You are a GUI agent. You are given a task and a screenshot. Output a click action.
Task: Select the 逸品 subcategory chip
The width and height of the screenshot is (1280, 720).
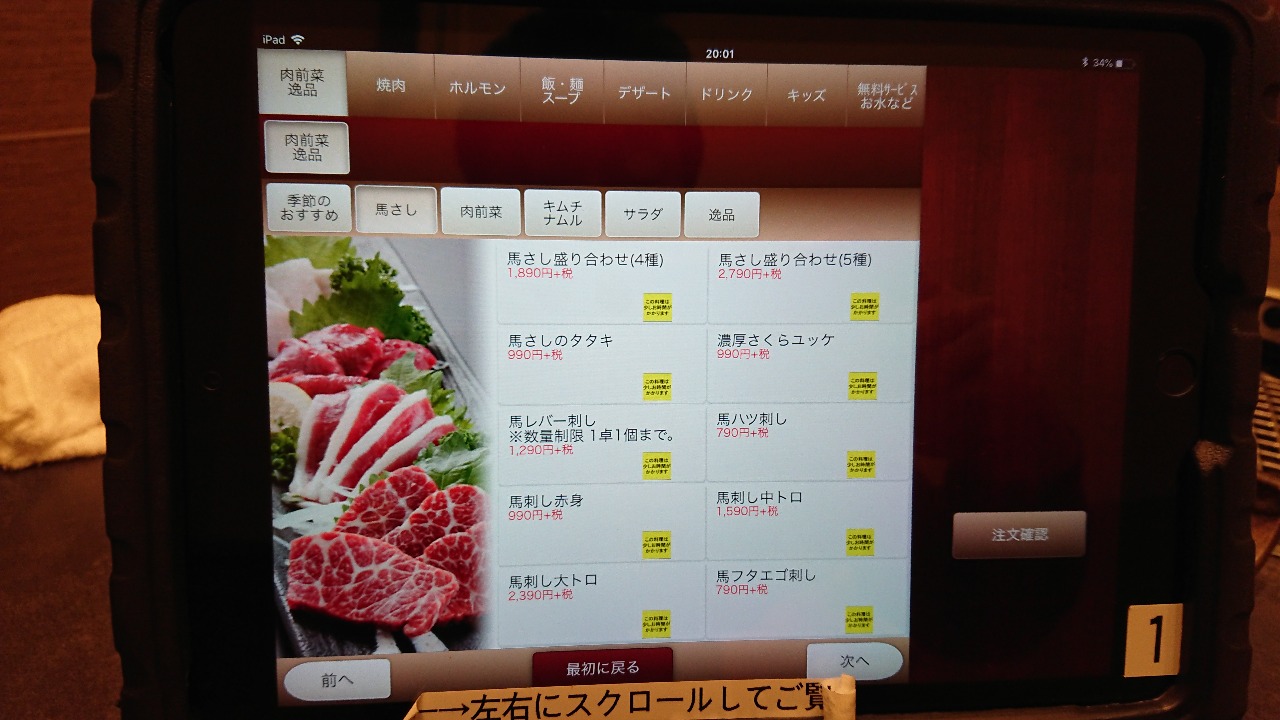coord(721,216)
